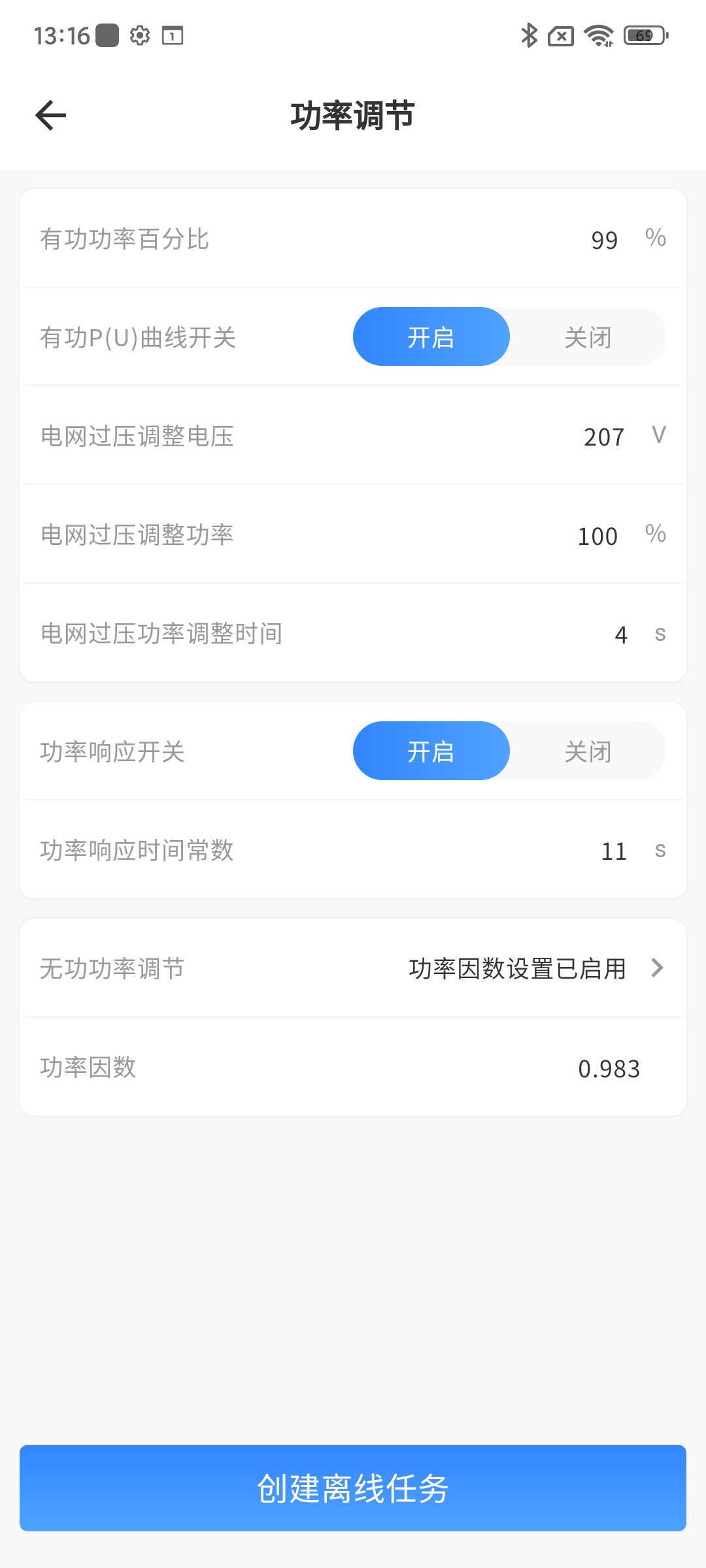Edit the 有功功率百分比 value field
Viewport: 706px width, 1568px height.
pyautogui.click(x=603, y=240)
